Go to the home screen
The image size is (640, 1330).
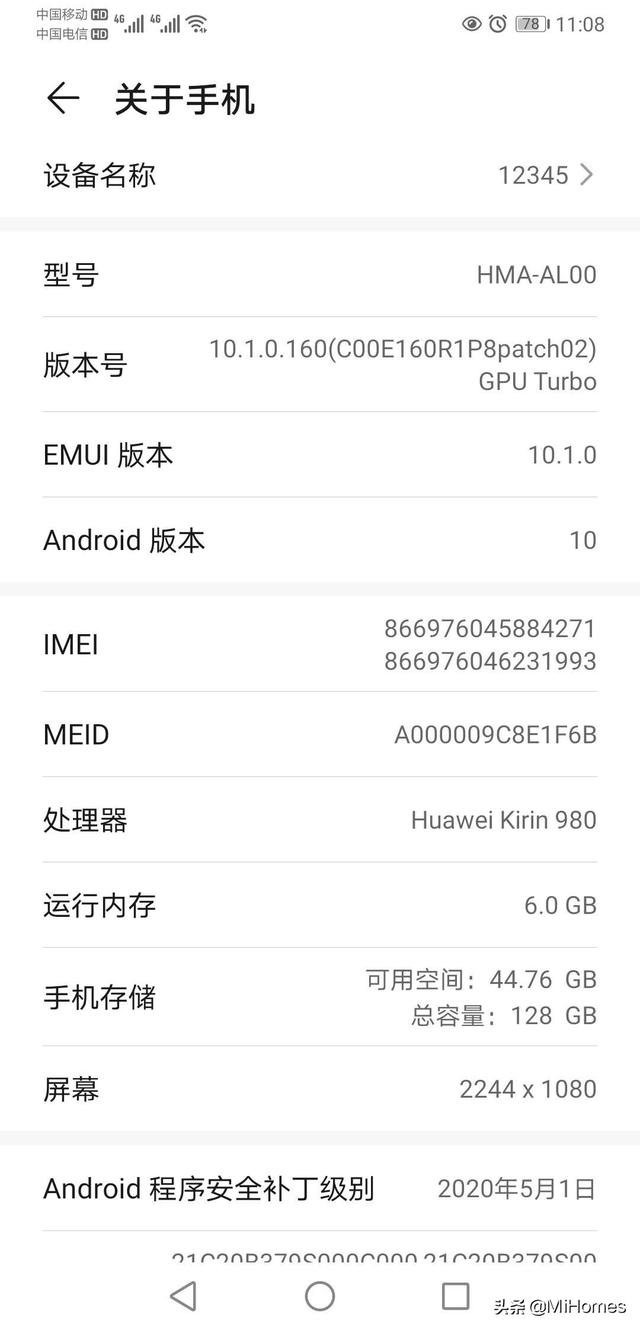pyautogui.click(x=320, y=1296)
